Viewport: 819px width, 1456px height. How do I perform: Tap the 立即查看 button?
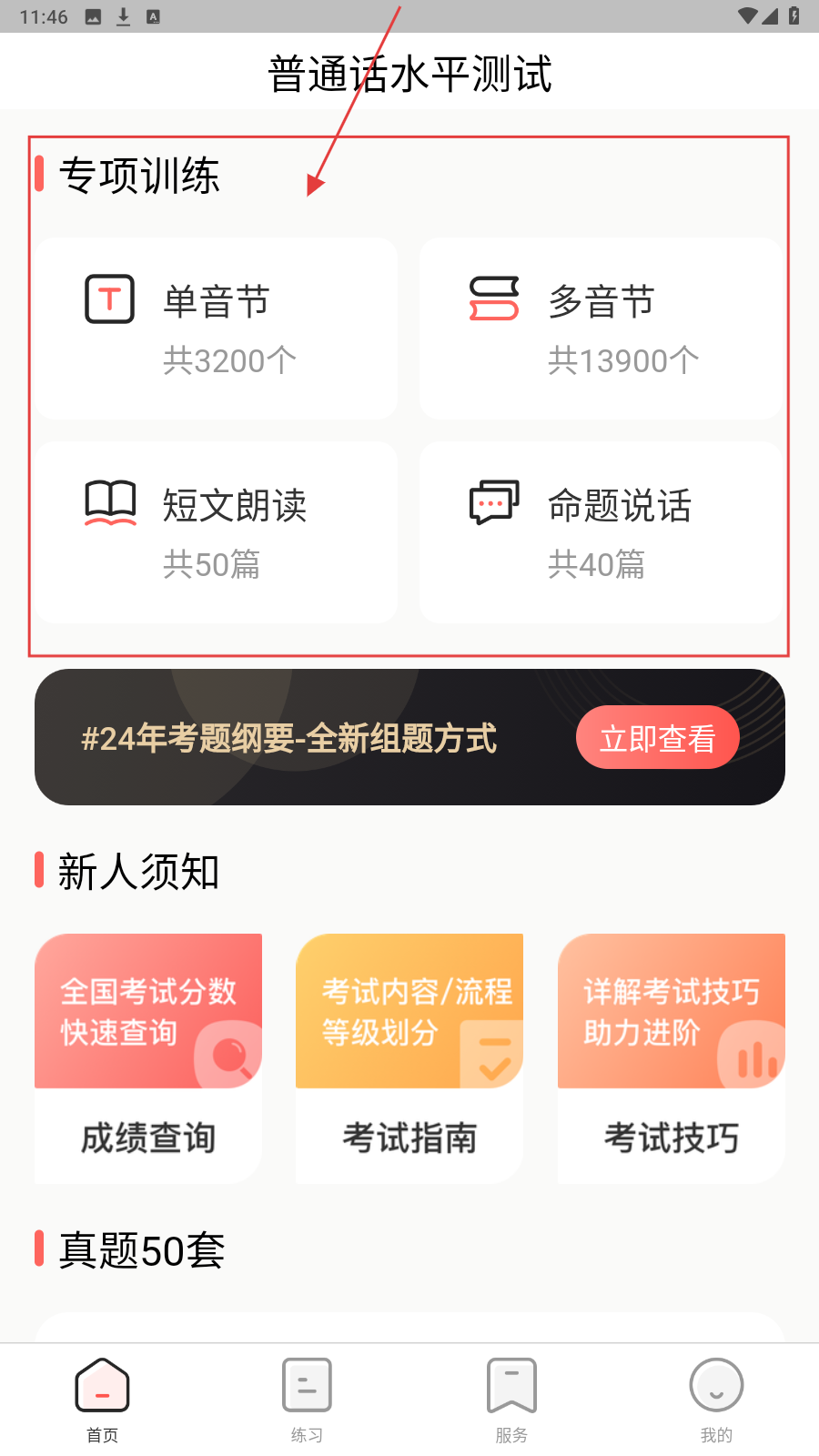[x=657, y=738]
